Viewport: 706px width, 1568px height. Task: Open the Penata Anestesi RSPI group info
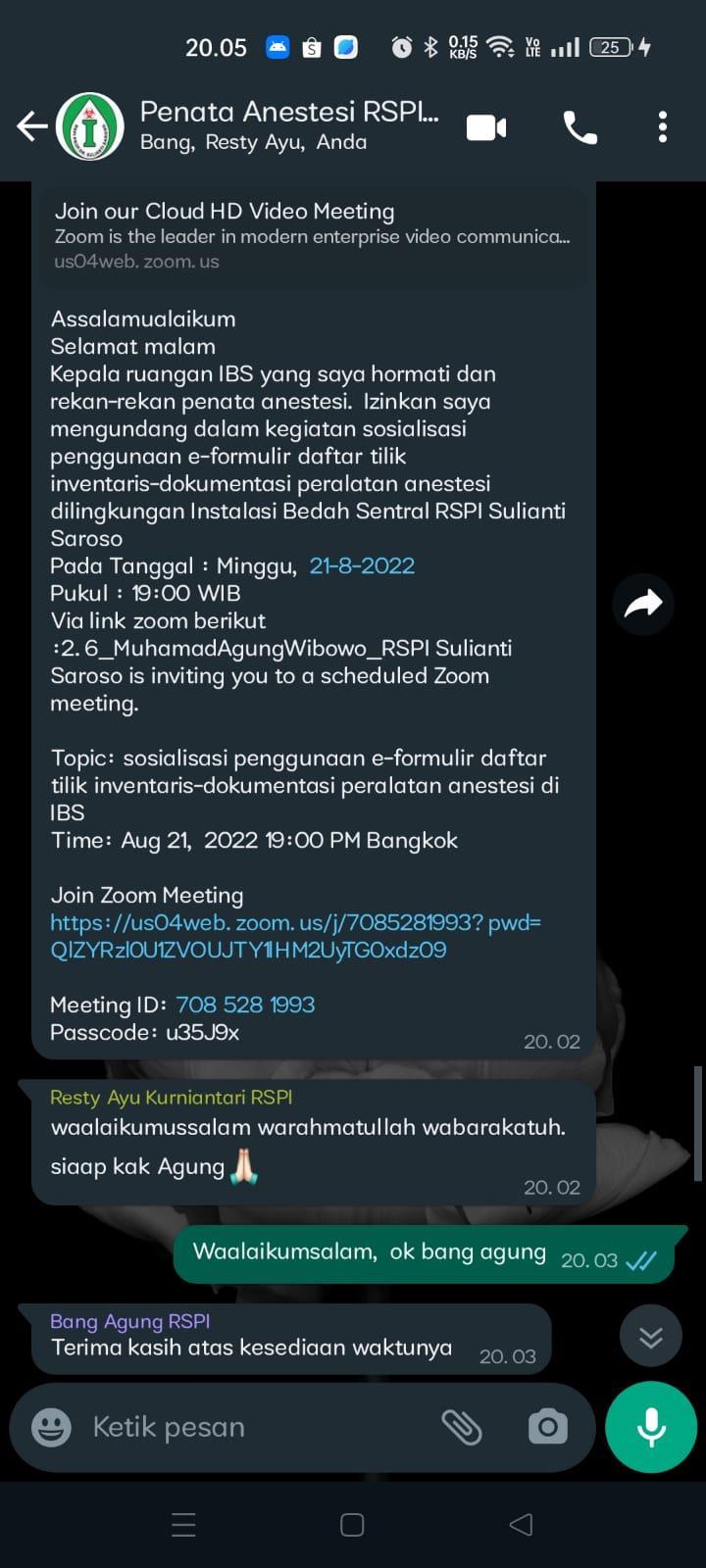pyautogui.click(x=289, y=125)
